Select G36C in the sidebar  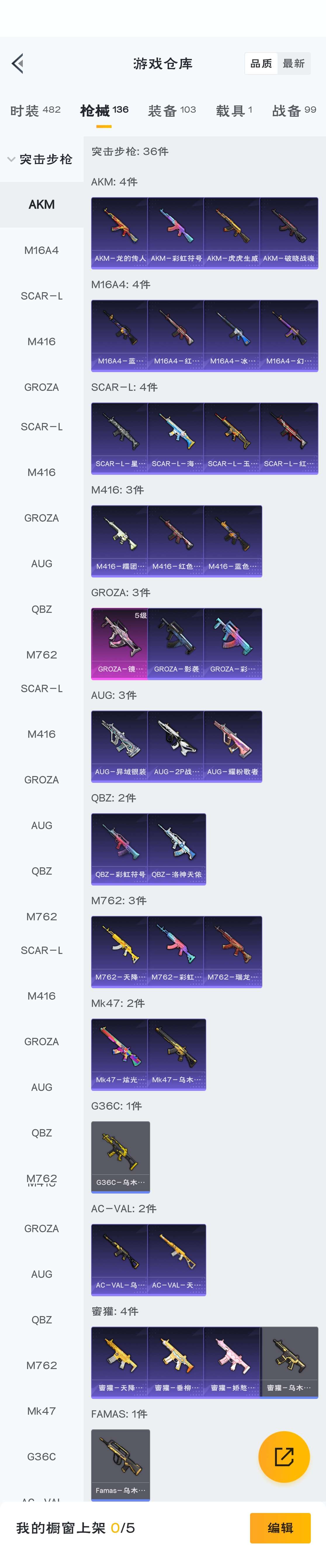tap(41, 1457)
